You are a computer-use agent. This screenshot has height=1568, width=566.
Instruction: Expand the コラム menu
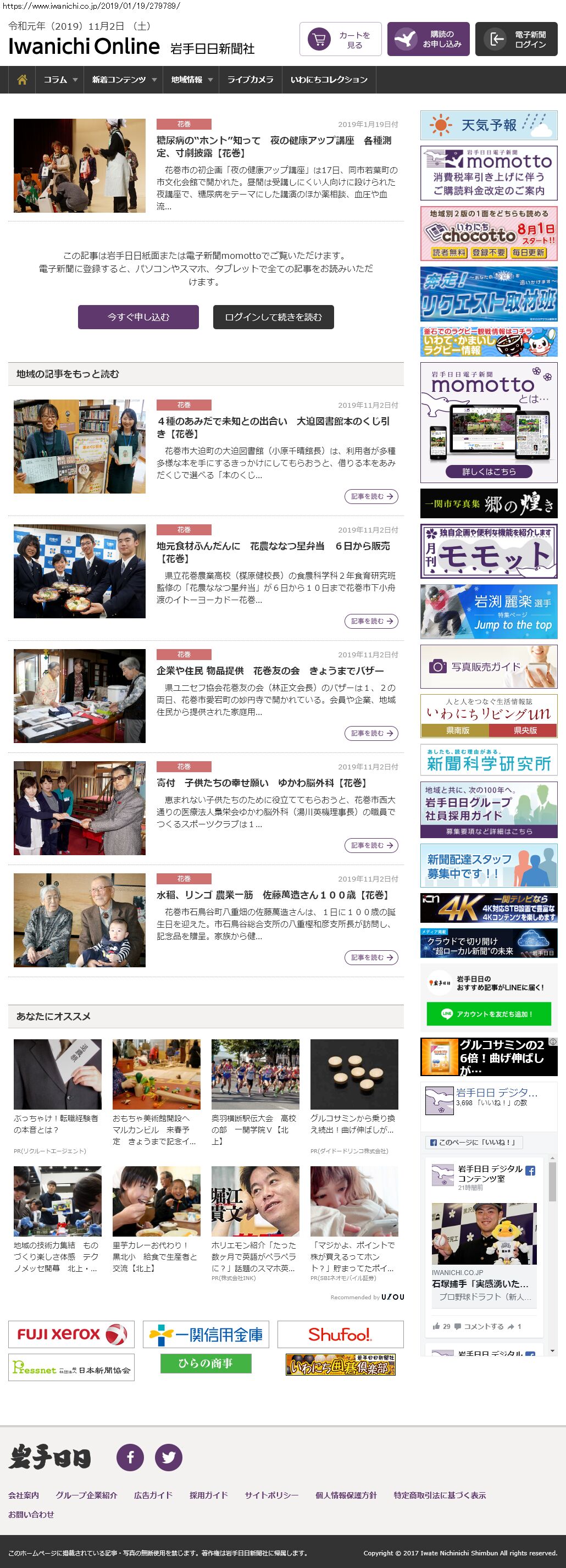[x=60, y=80]
